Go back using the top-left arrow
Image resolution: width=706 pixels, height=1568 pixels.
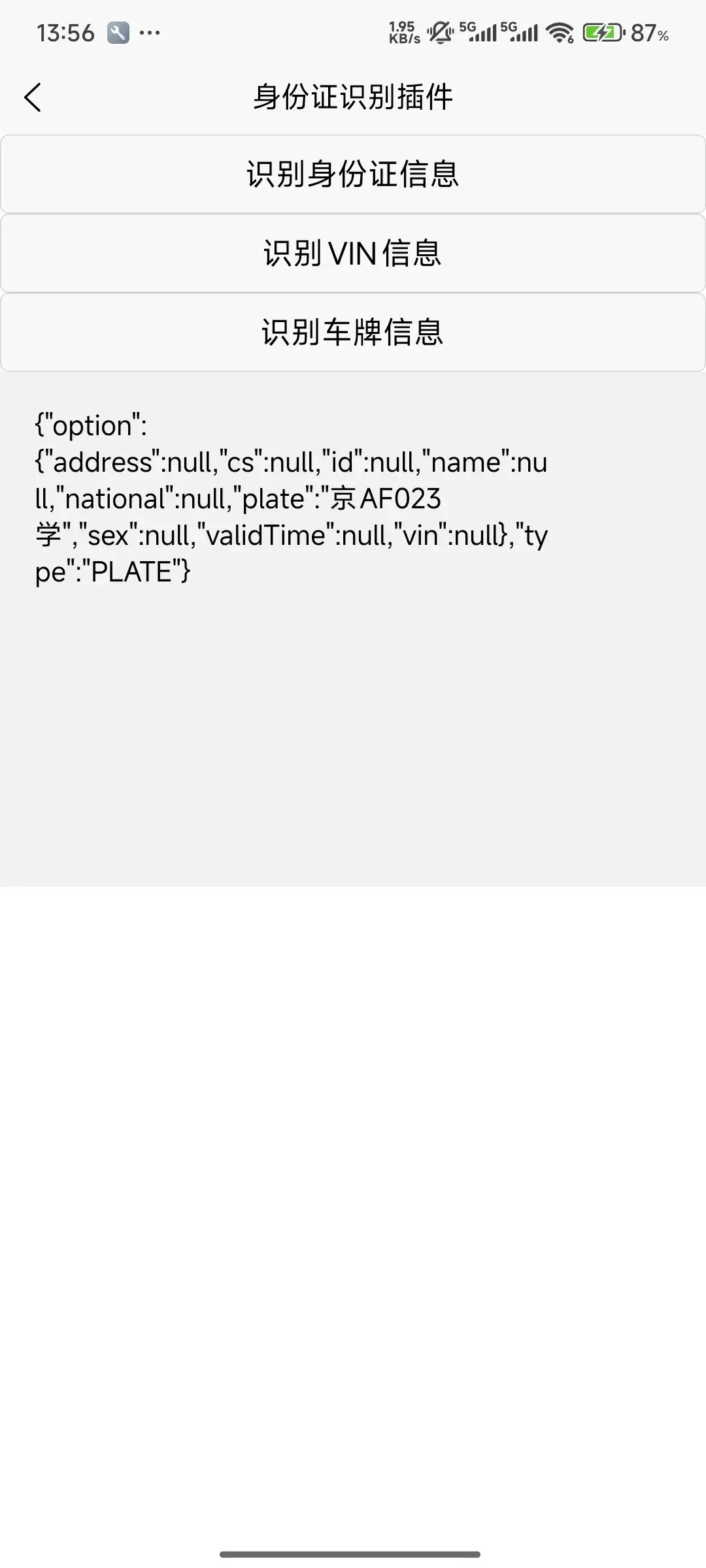[x=33, y=97]
